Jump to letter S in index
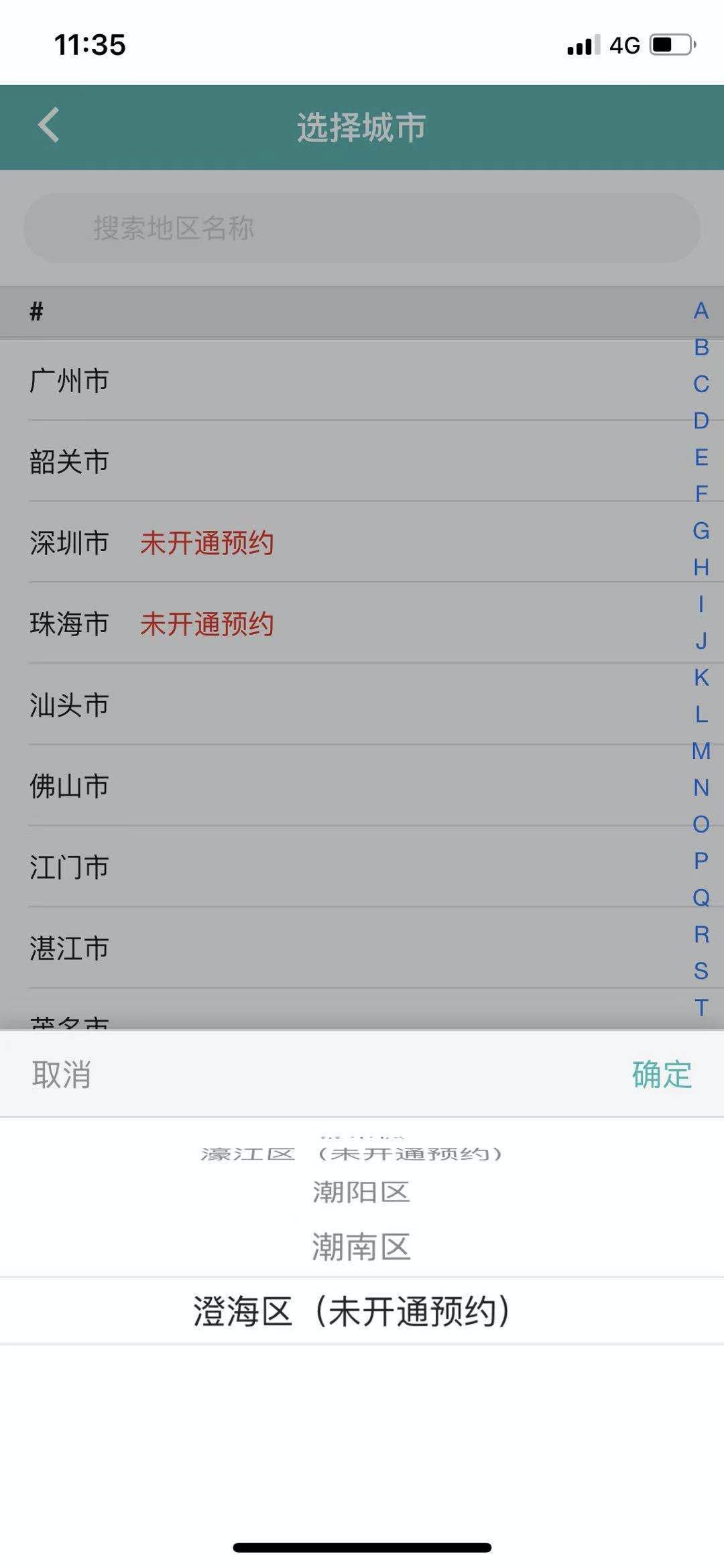Viewport: 724px width, 1568px height. click(701, 971)
